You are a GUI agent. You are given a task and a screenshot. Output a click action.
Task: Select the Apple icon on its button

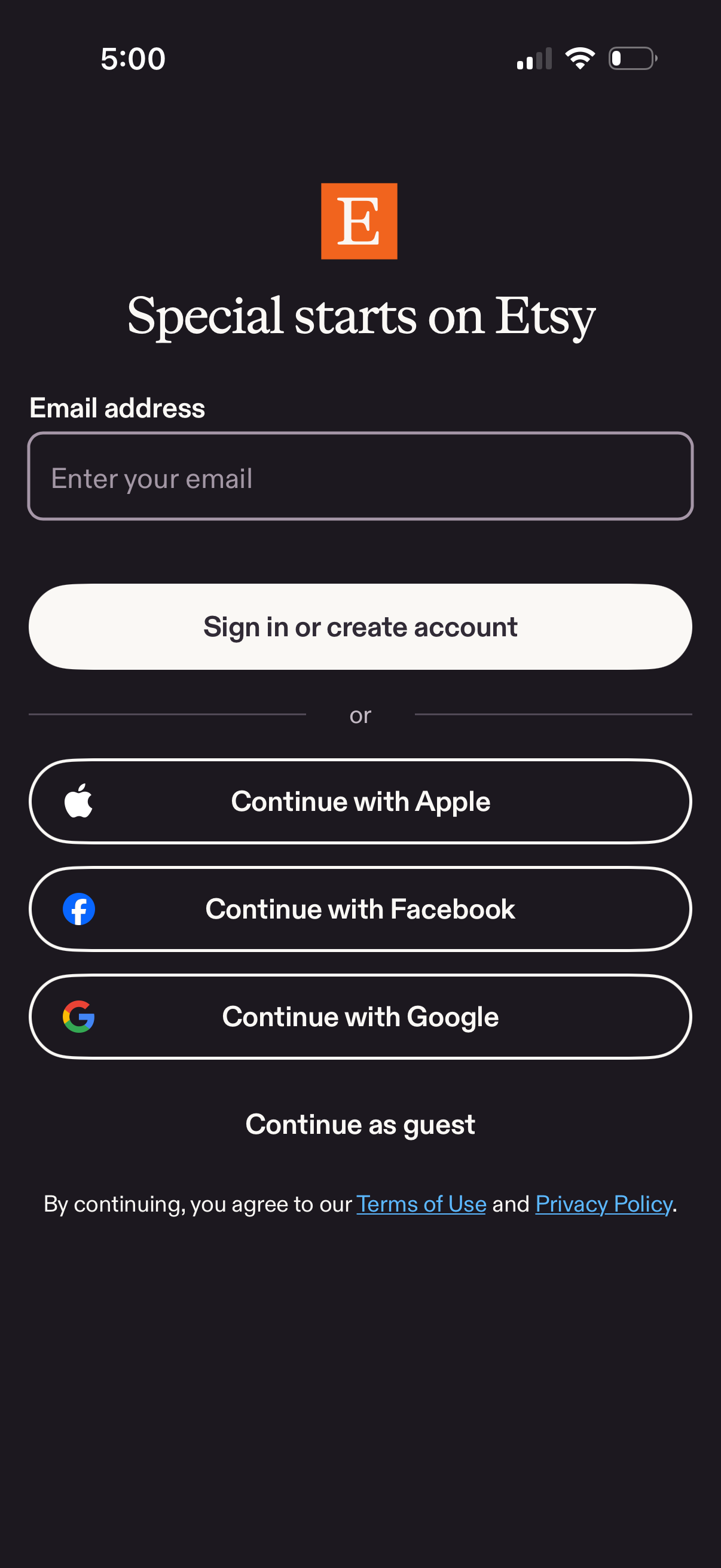click(x=80, y=801)
